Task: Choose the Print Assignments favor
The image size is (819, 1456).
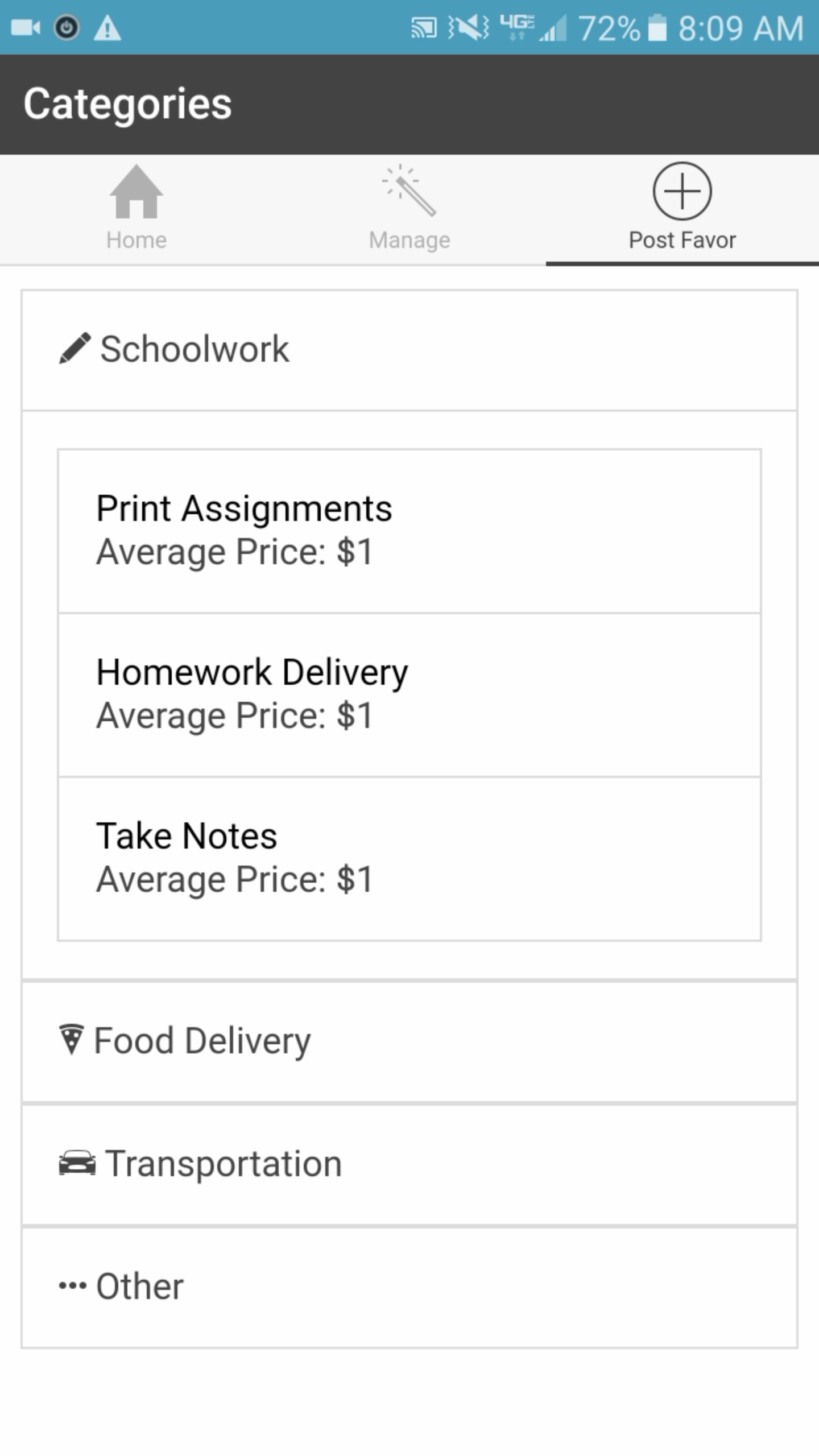Action: coord(409,531)
